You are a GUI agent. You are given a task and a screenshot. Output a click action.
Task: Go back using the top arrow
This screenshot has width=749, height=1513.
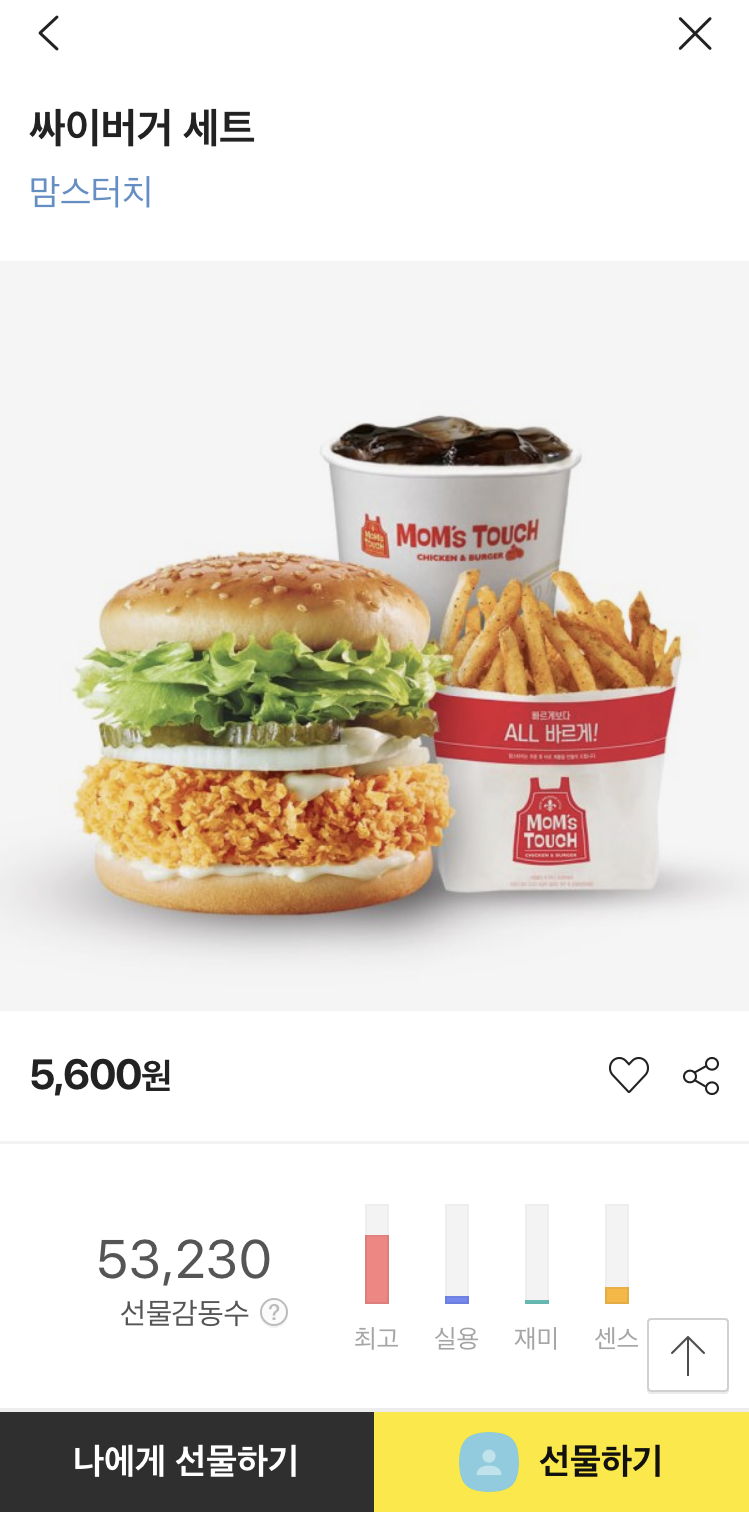(48, 34)
